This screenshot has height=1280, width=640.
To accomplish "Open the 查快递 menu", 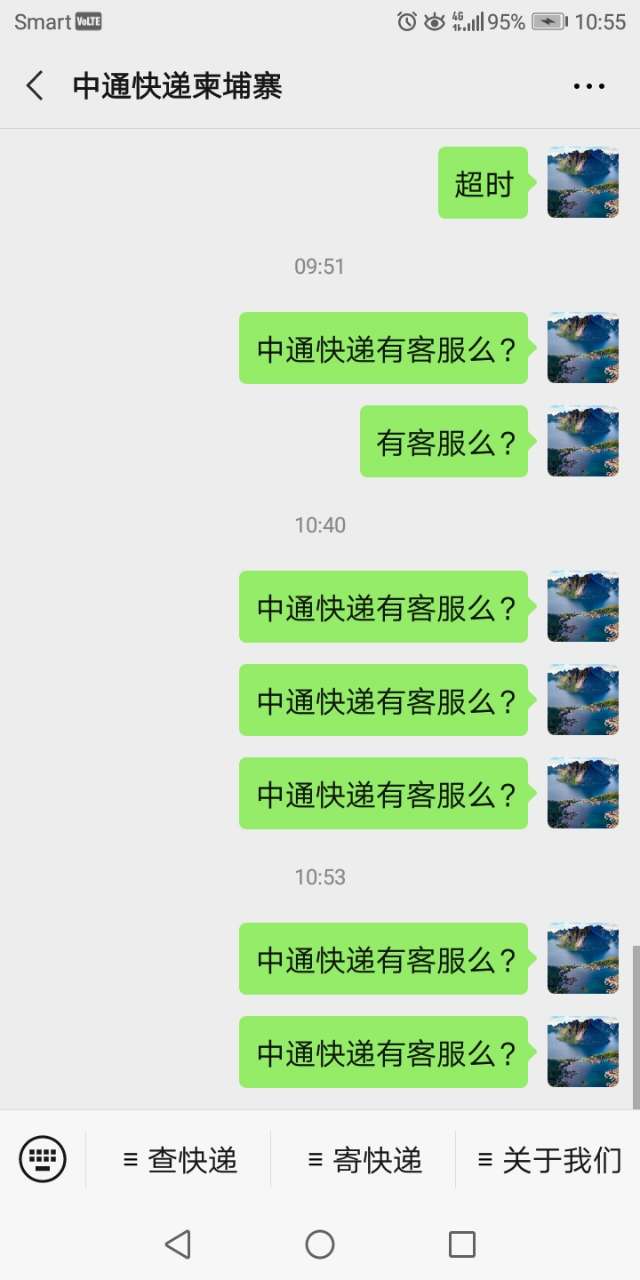I will coord(180,1160).
